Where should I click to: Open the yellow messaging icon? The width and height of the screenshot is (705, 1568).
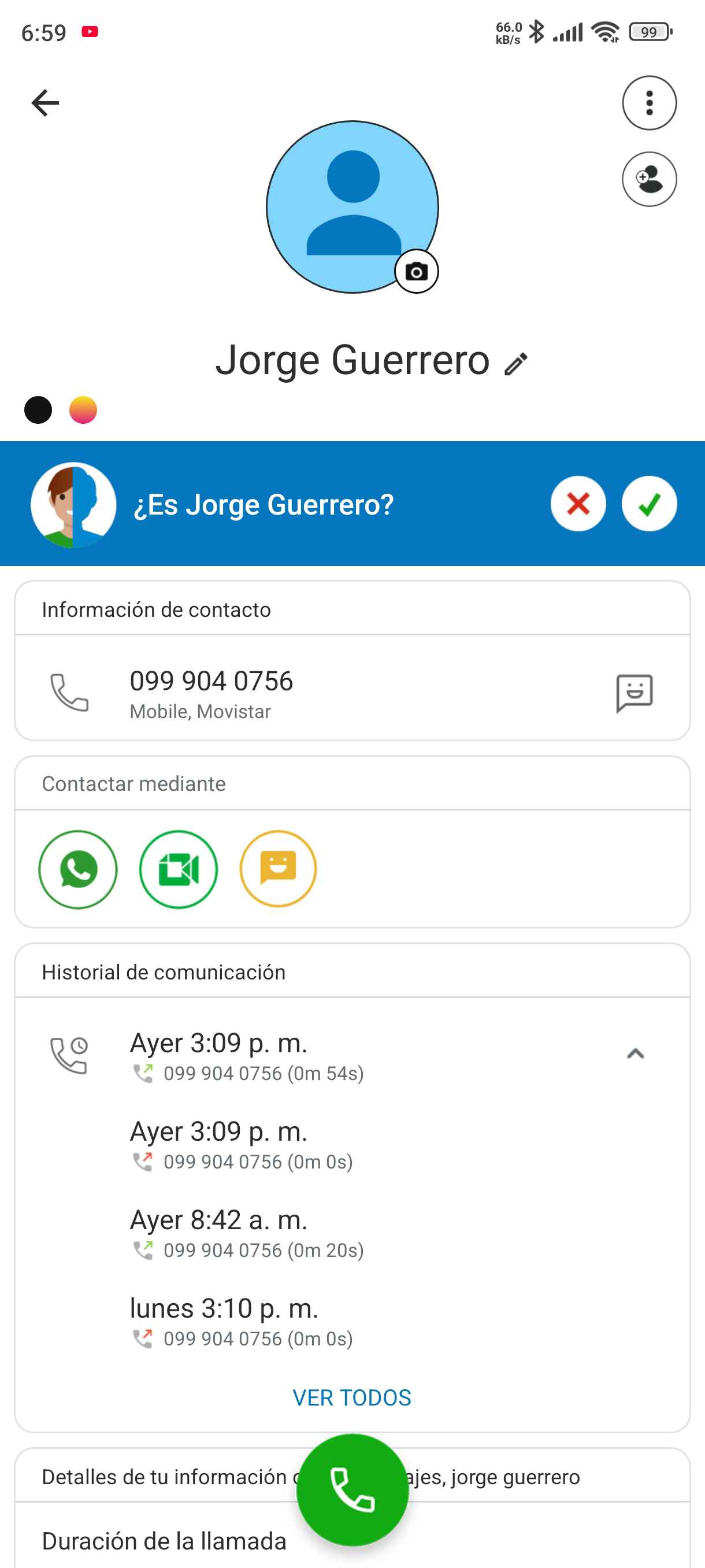coord(278,869)
